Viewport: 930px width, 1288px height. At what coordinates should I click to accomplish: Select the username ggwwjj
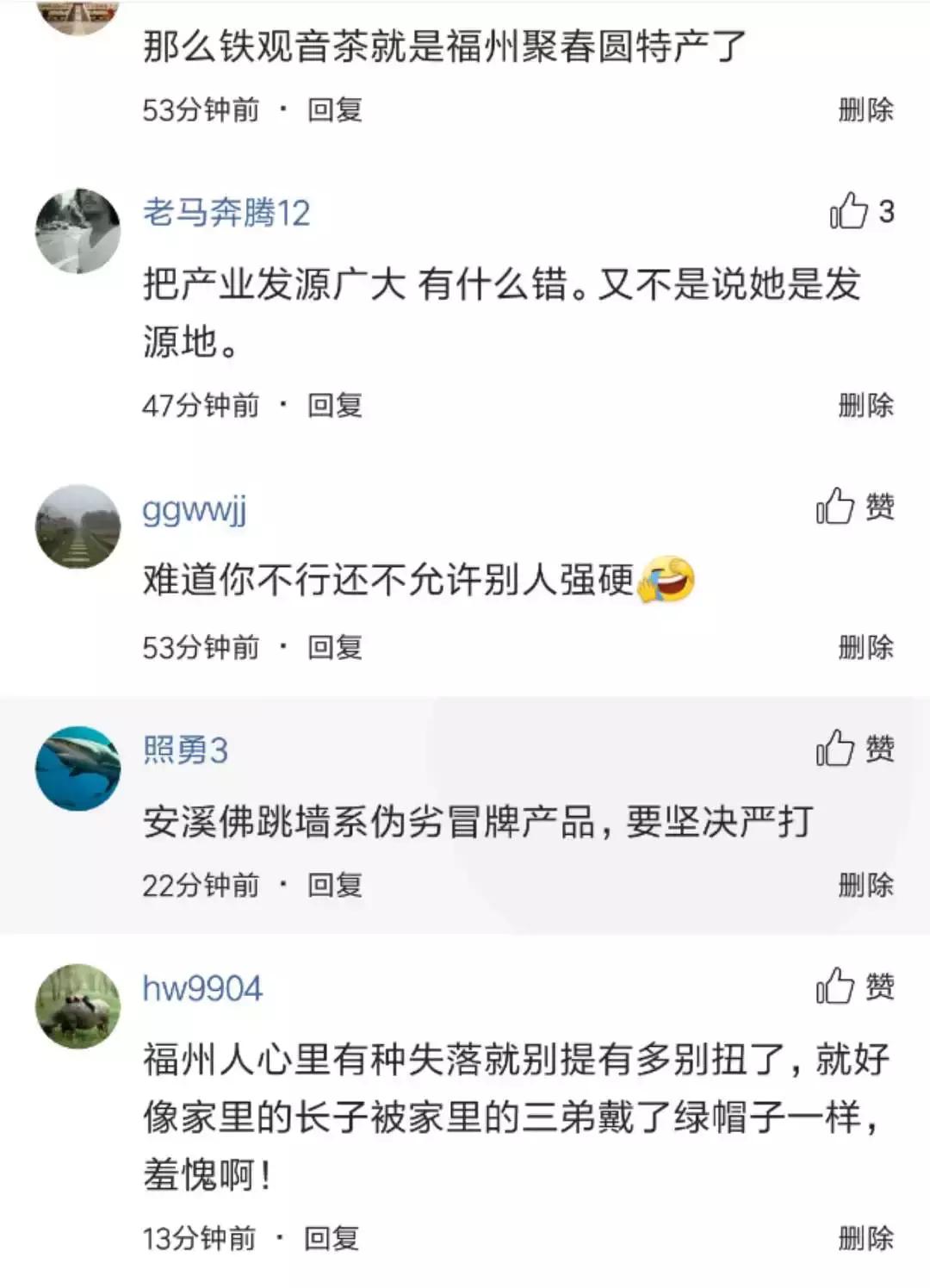[x=195, y=508]
